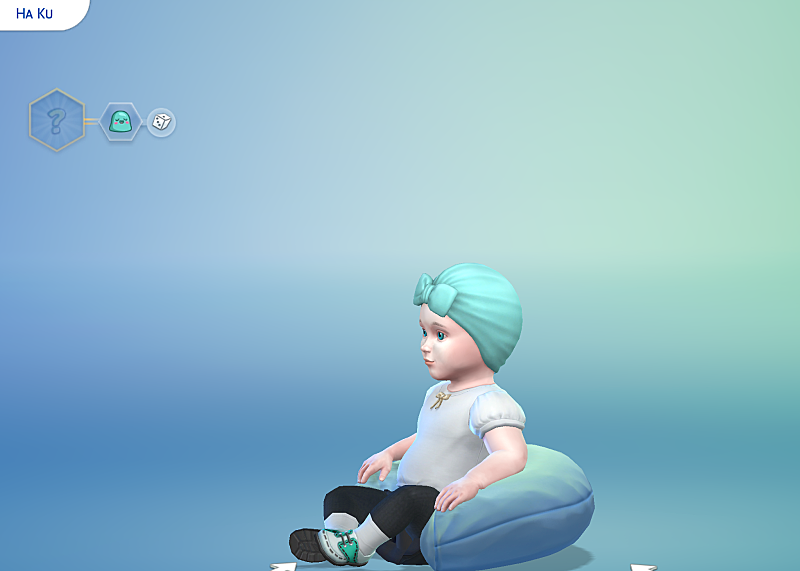Rotate the toddler with the left arrow
This screenshot has width=800, height=571.
[x=283, y=566]
